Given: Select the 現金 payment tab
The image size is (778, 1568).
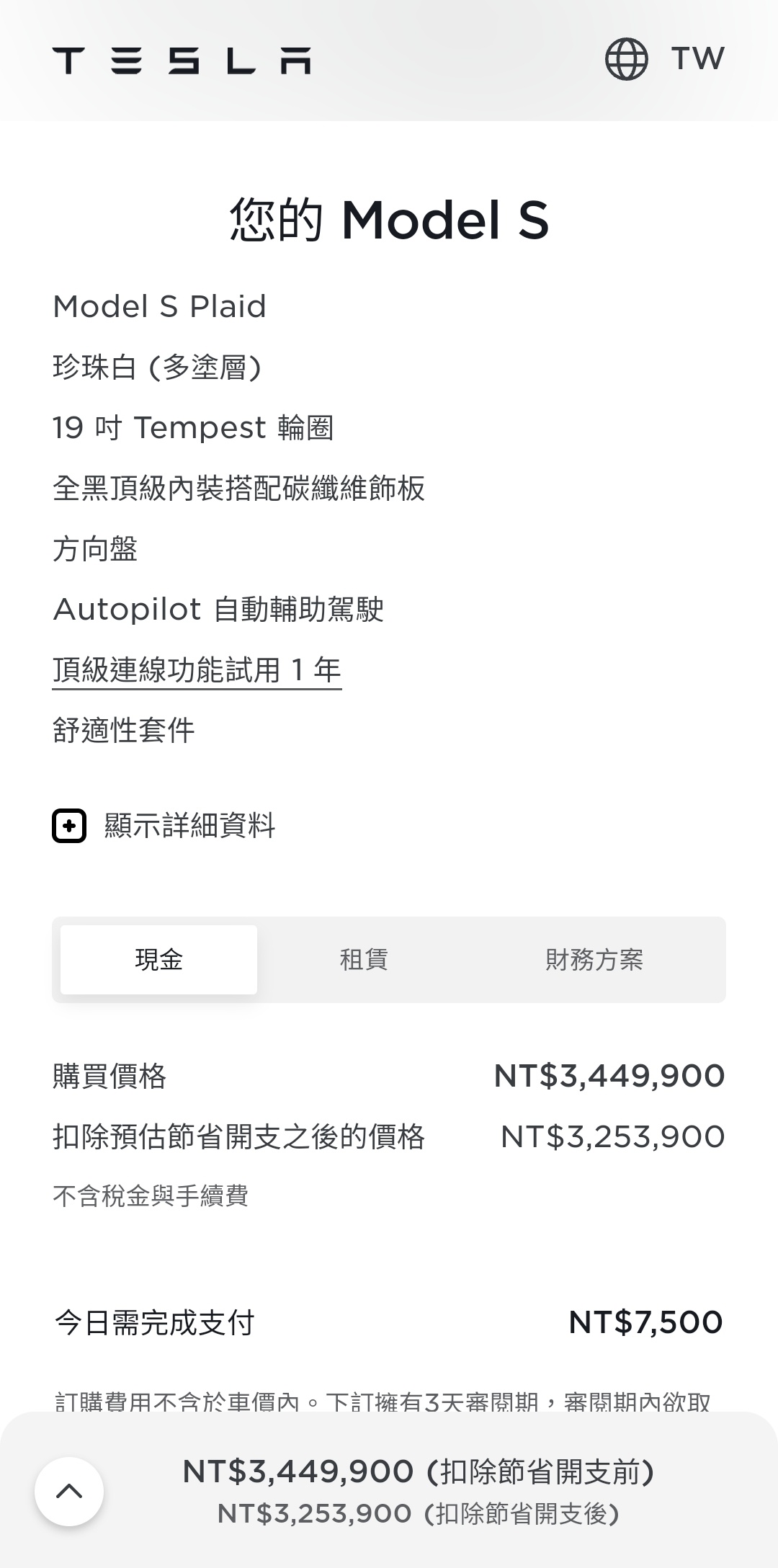Looking at the screenshot, I should pyautogui.click(x=158, y=960).
